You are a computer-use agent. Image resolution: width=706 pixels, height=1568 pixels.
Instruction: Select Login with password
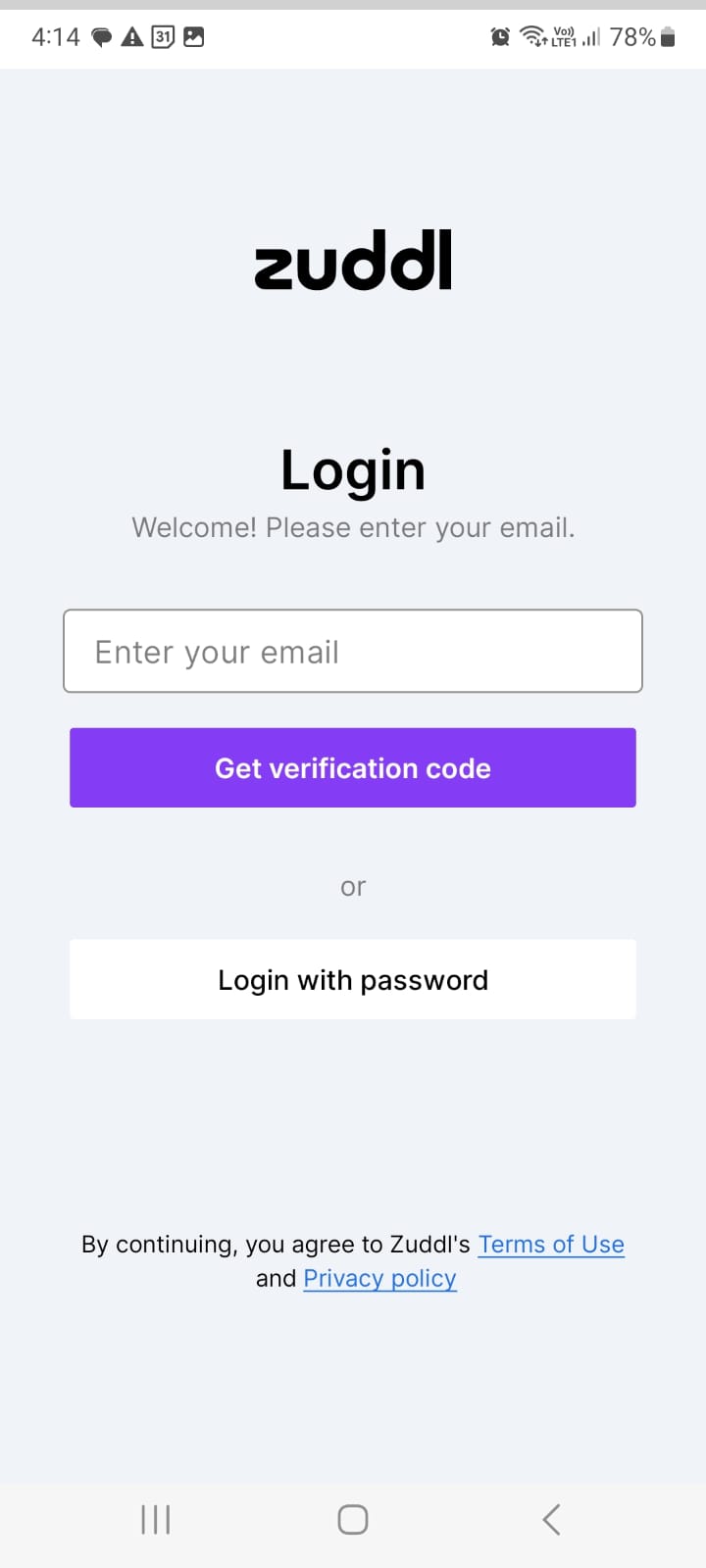tap(353, 979)
